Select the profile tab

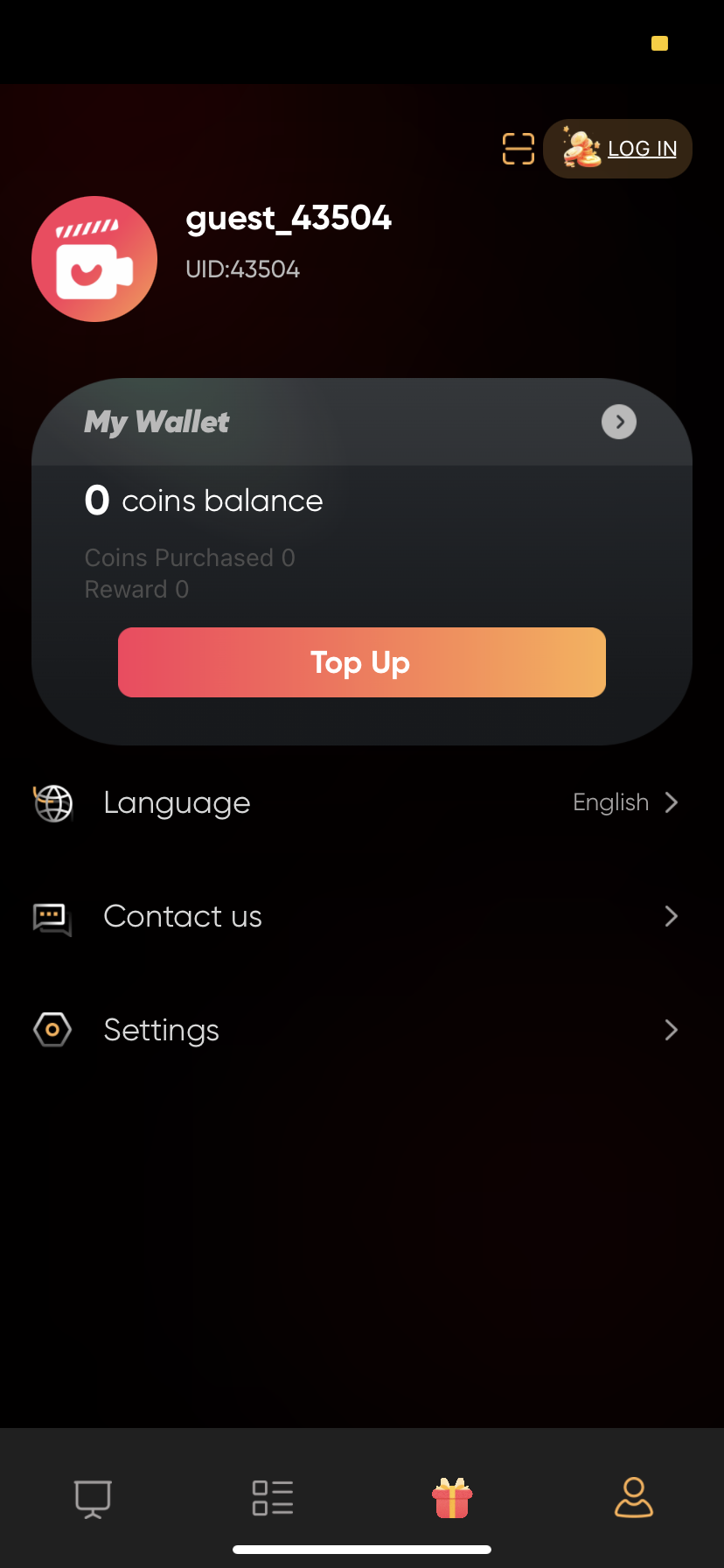(633, 1498)
